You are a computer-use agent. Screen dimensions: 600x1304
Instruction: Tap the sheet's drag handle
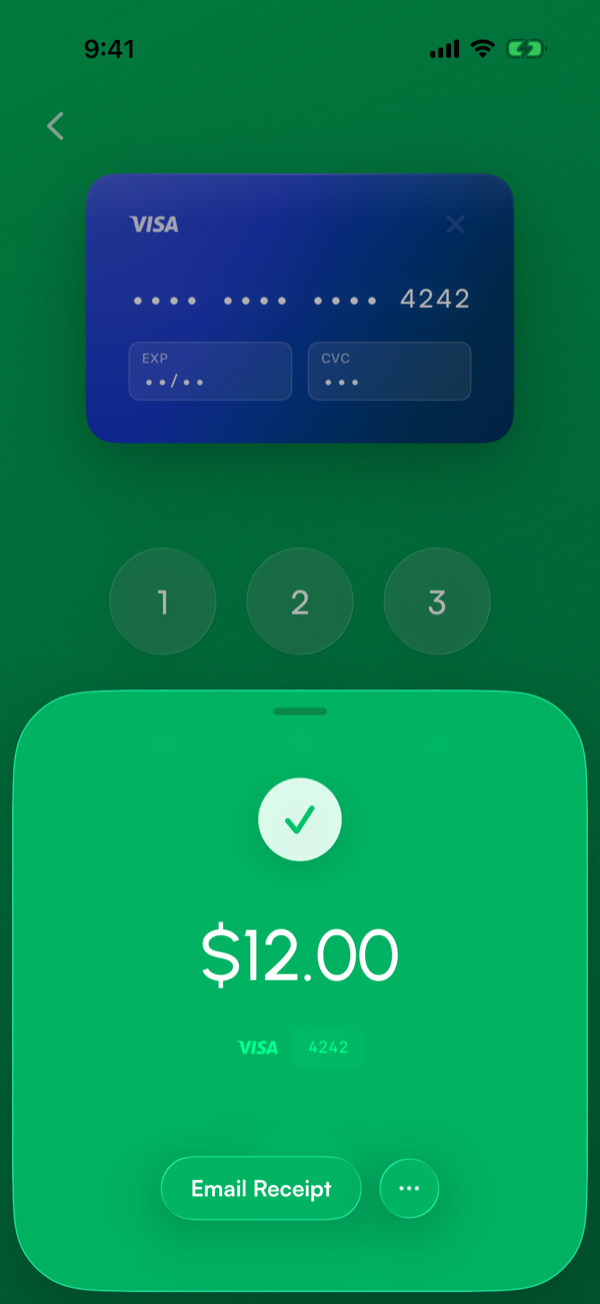pyautogui.click(x=300, y=711)
